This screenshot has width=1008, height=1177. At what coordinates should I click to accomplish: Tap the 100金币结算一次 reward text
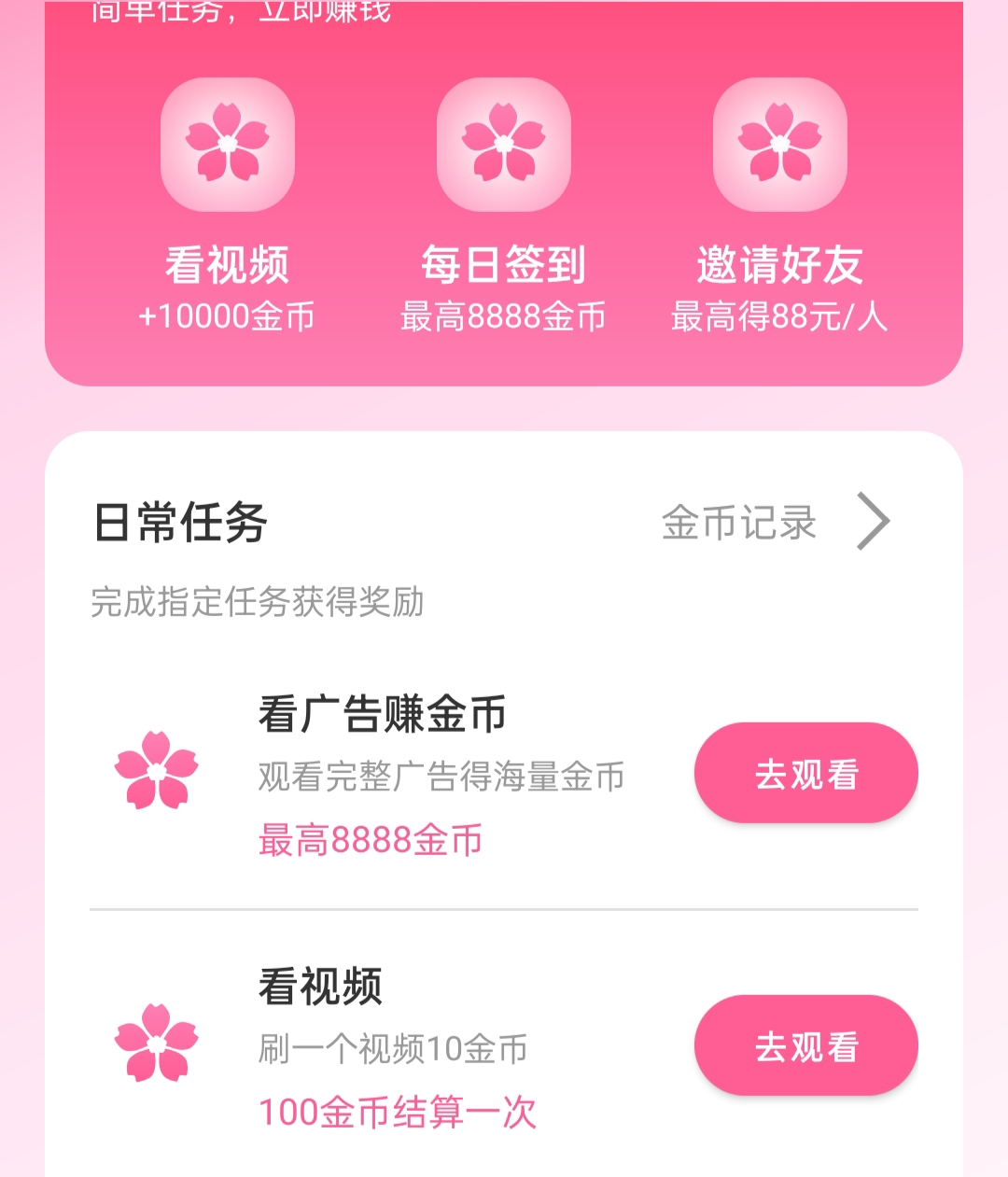396,1111
